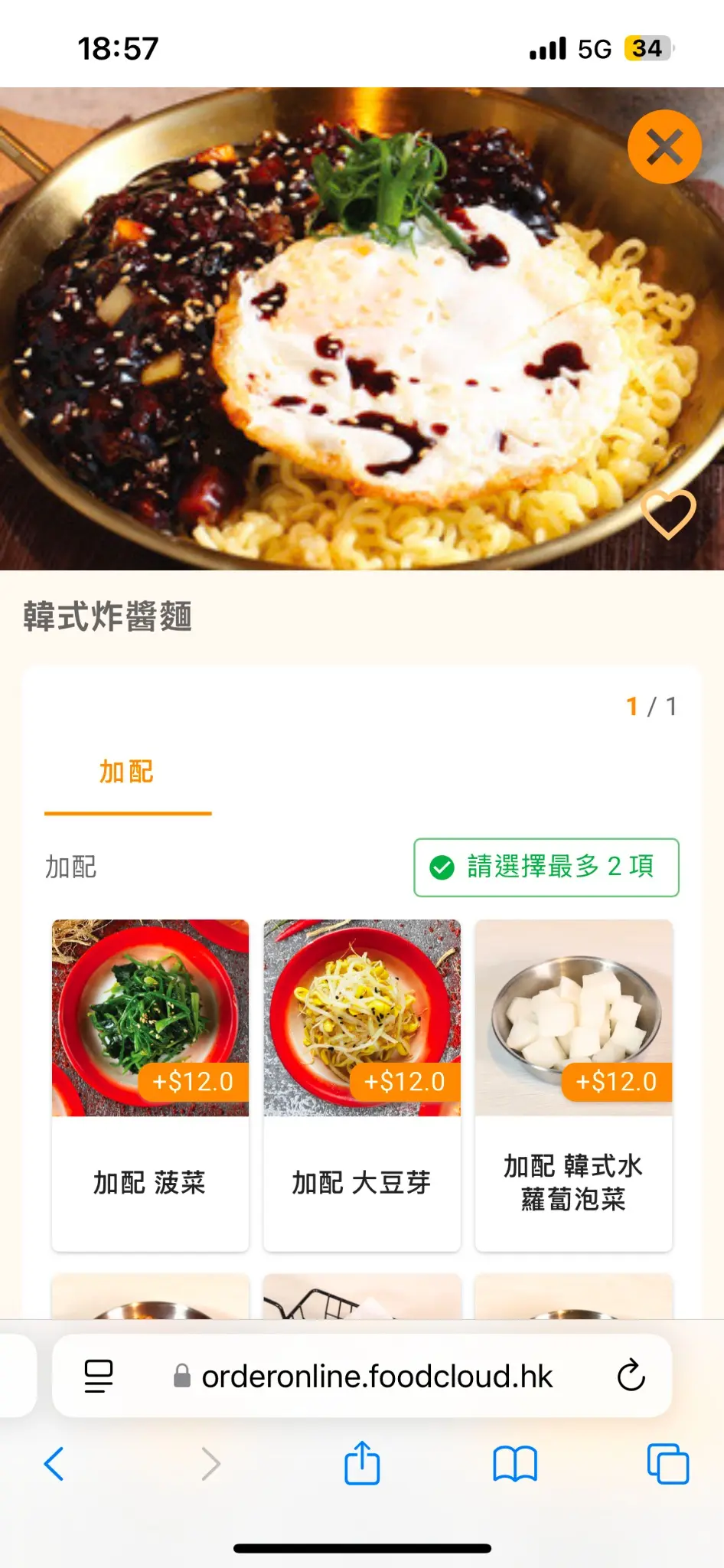Add this dish to favorites with the heart
This screenshot has height=1568, width=724.
pyautogui.click(x=668, y=514)
